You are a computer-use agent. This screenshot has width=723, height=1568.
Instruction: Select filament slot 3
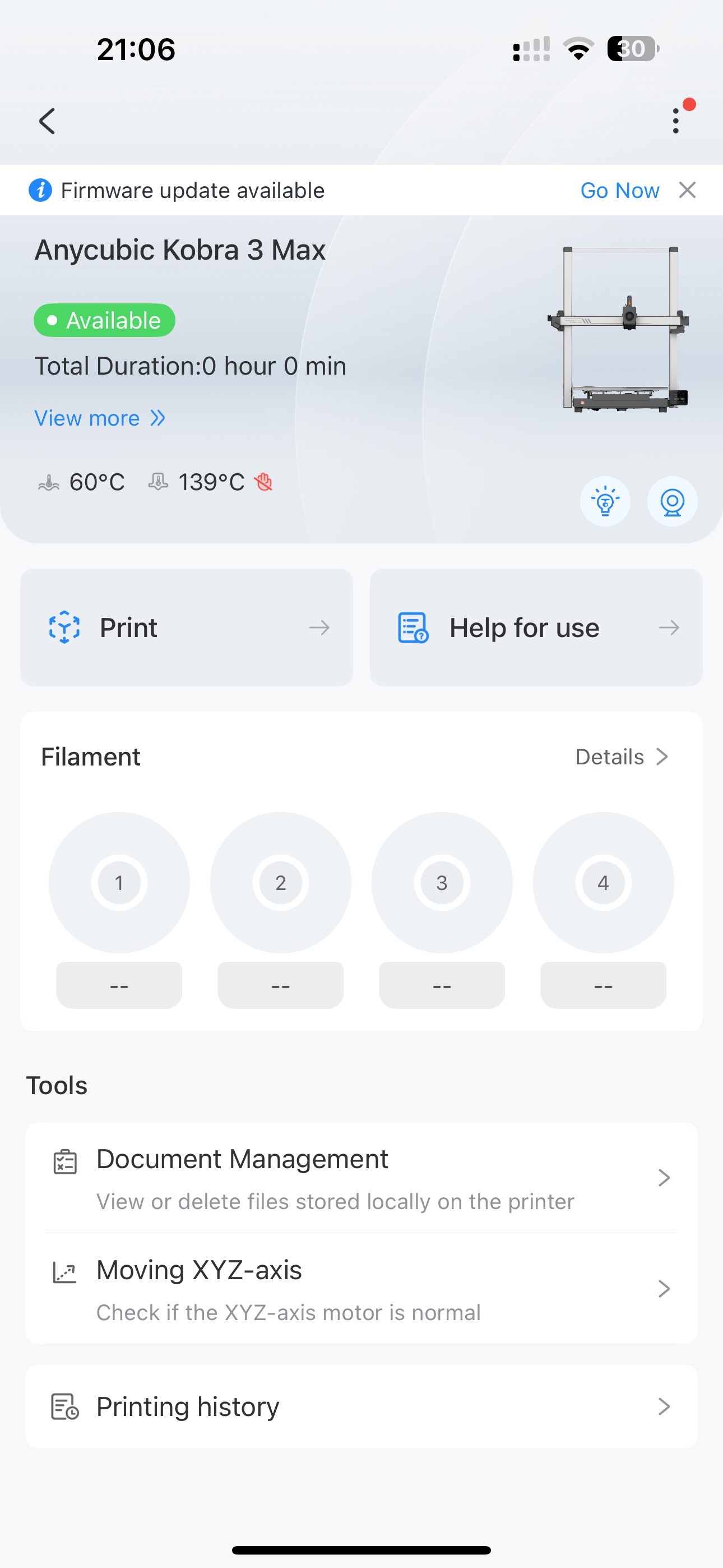pos(442,883)
